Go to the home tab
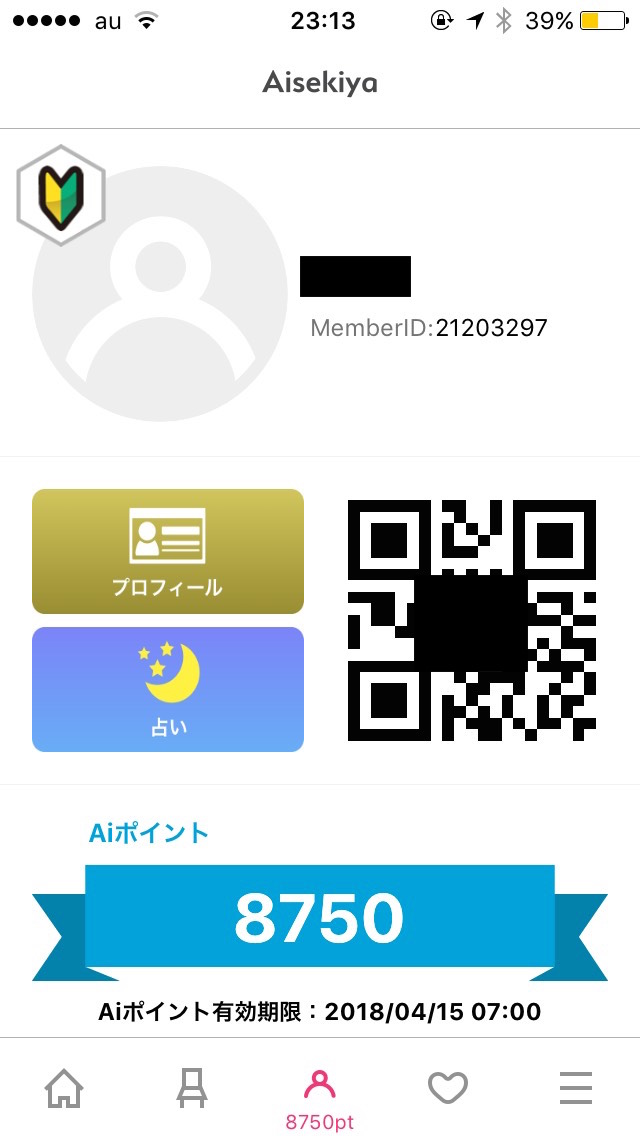The width and height of the screenshot is (640, 1136). [65, 1087]
